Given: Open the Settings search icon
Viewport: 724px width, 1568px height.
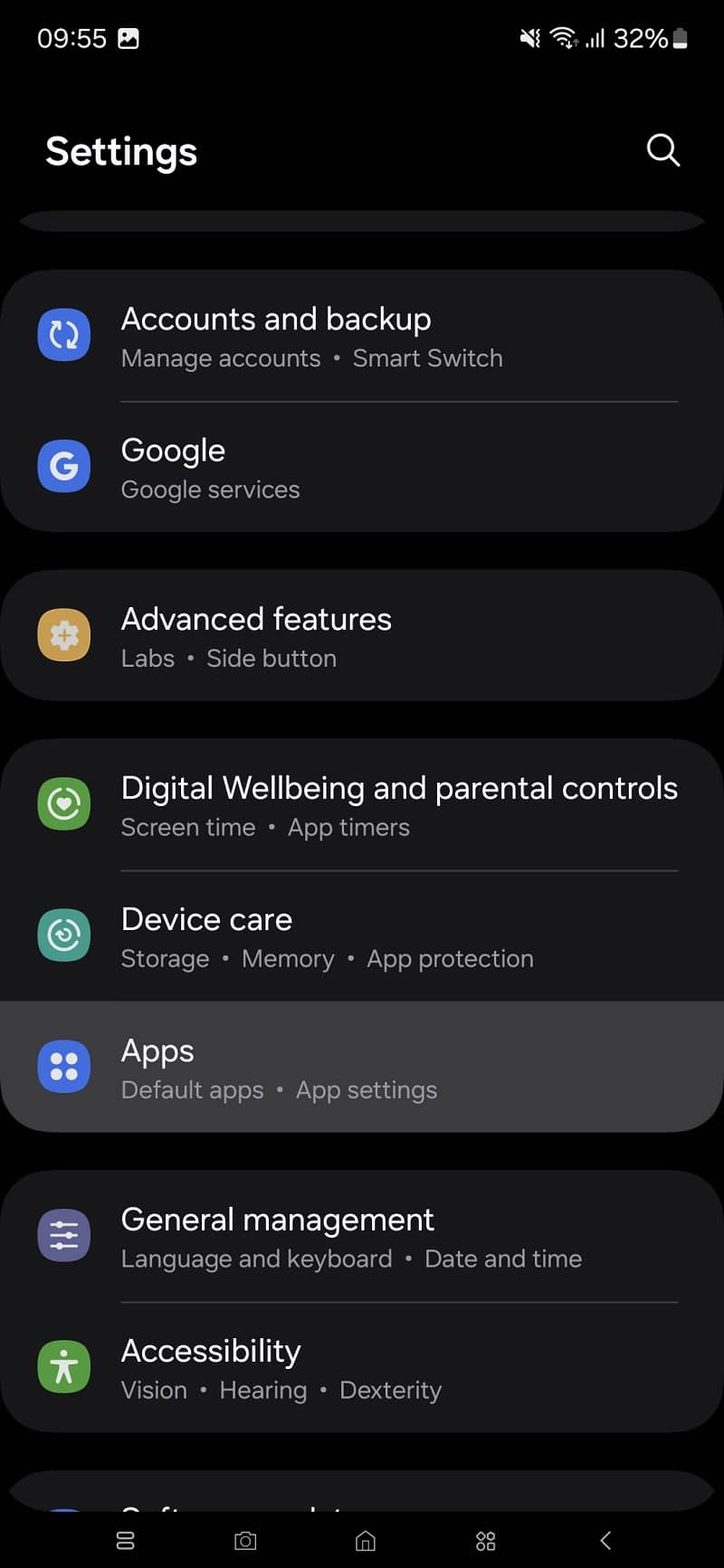Looking at the screenshot, I should [662, 150].
